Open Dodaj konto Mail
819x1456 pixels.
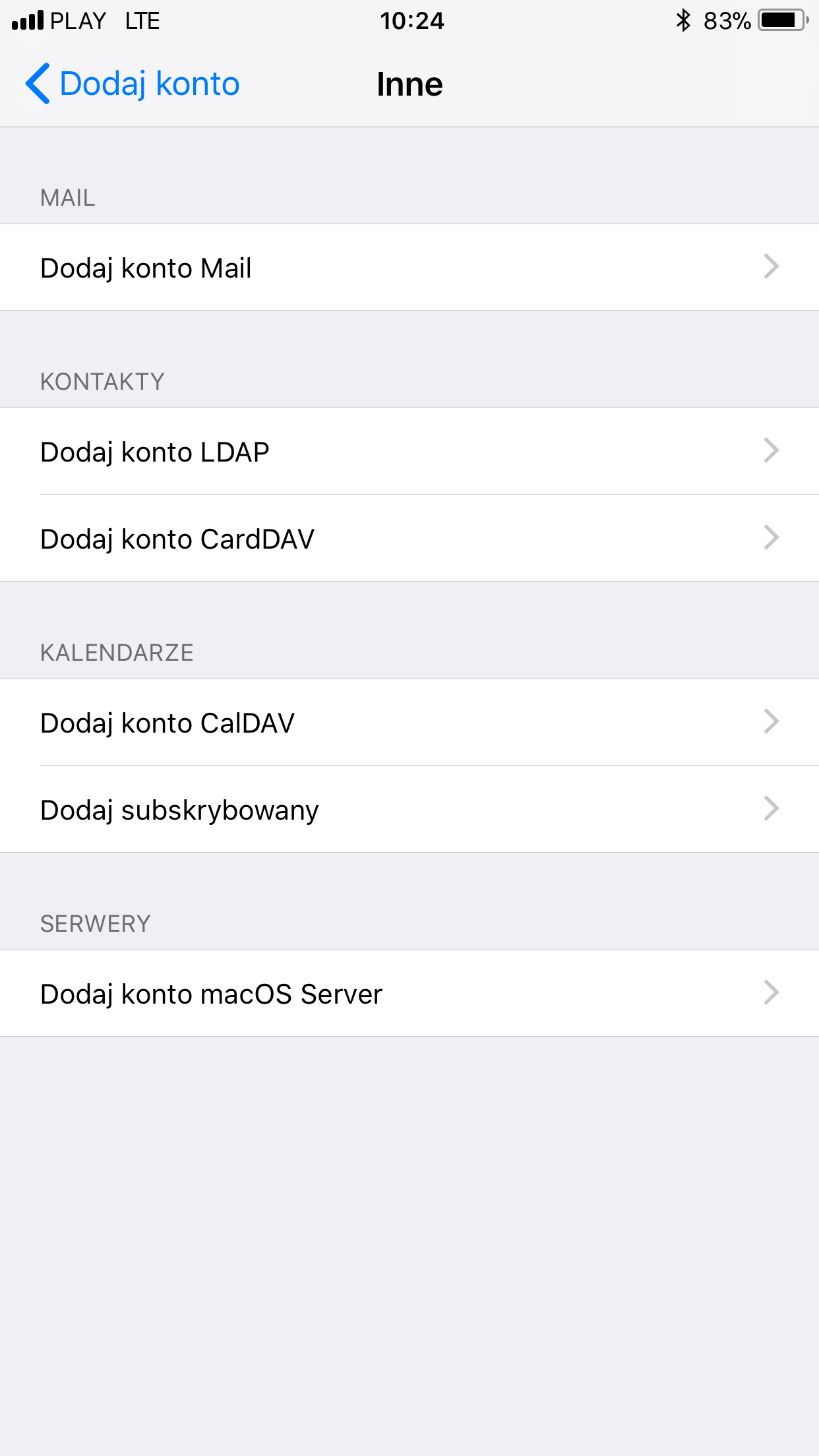tap(409, 267)
